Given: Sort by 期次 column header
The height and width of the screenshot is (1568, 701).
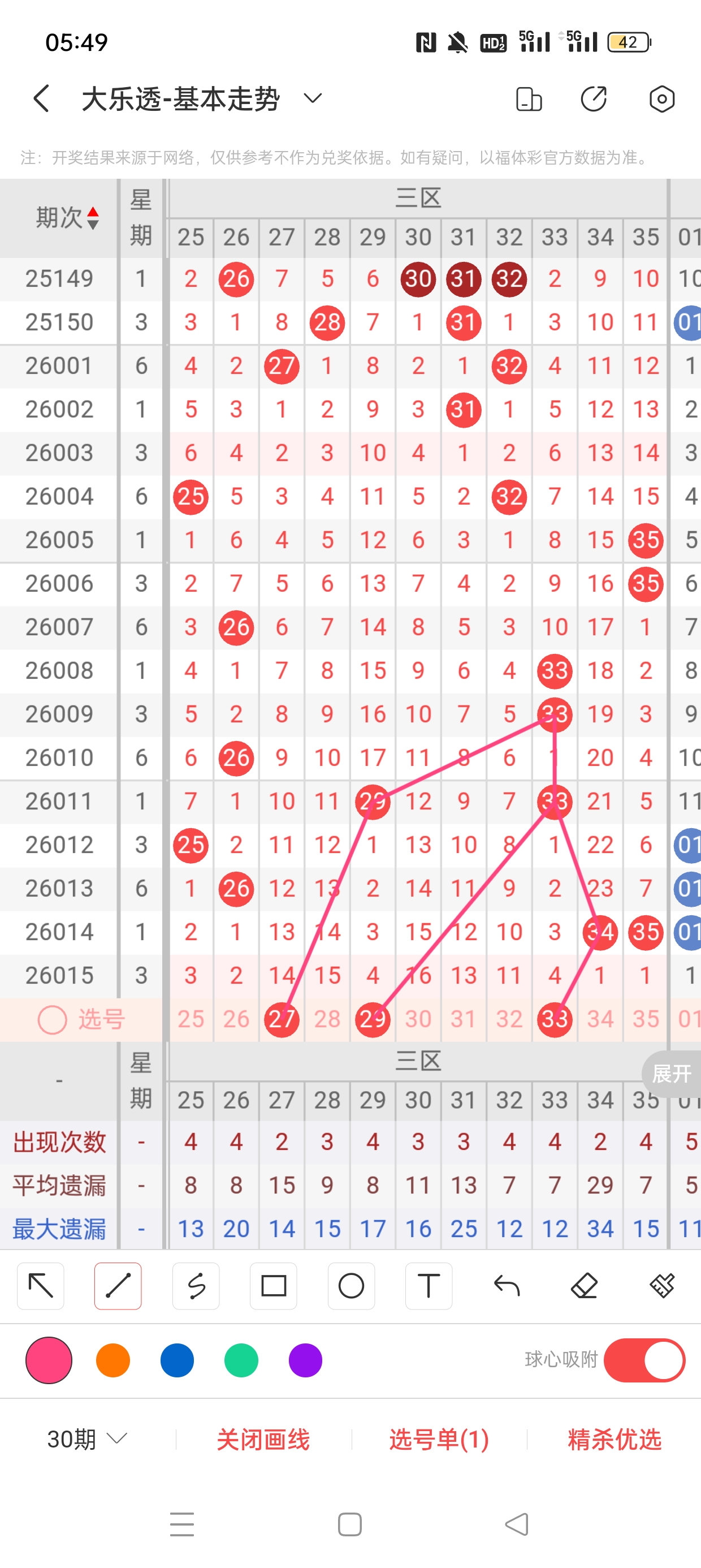Looking at the screenshot, I should click(66, 218).
